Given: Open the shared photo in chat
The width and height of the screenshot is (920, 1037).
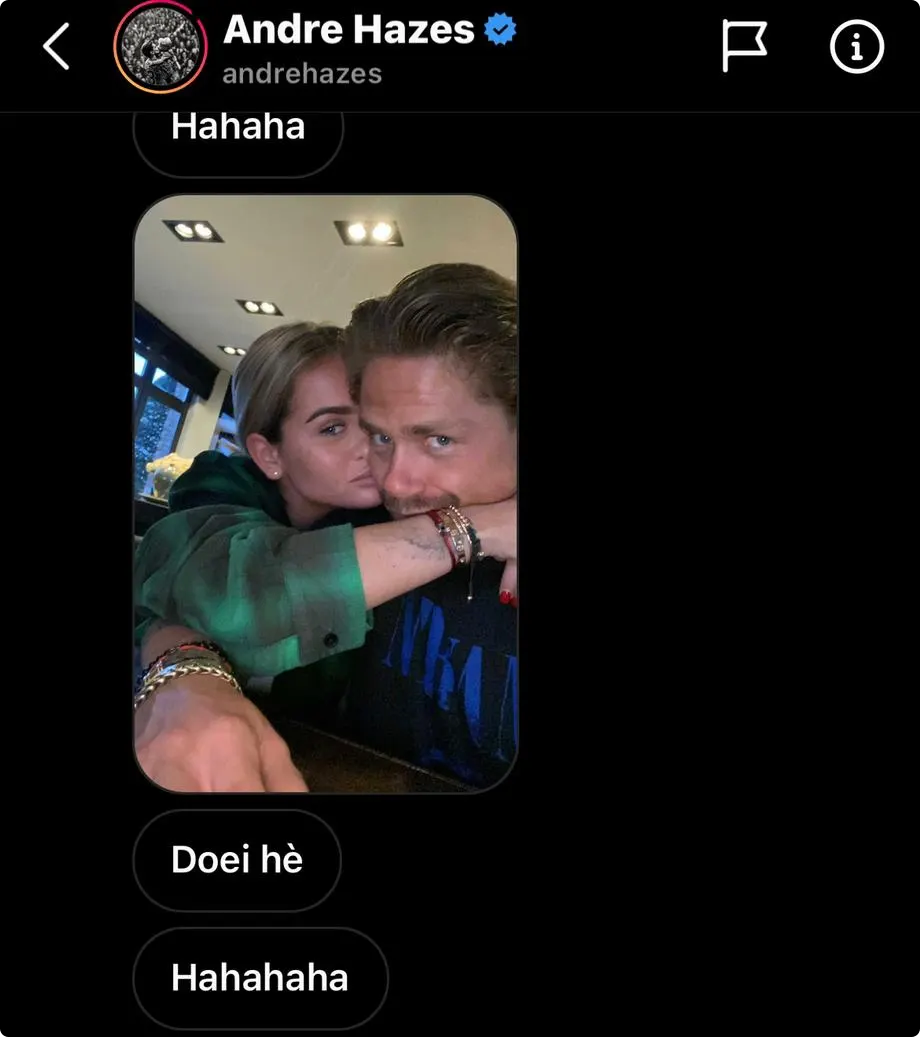Looking at the screenshot, I should pyautogui.click(x=325, y=493).
